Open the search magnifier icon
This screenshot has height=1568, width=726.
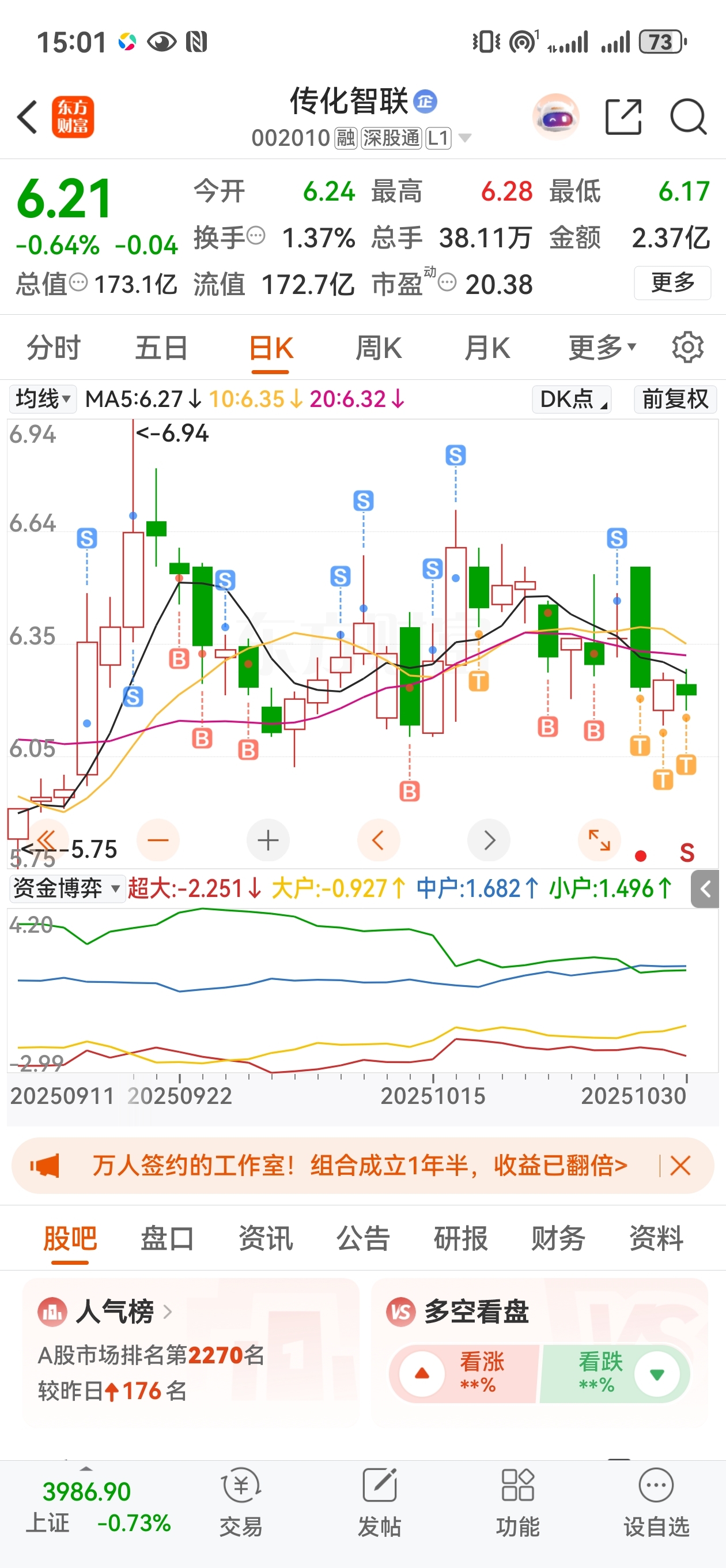pos(687,116)
